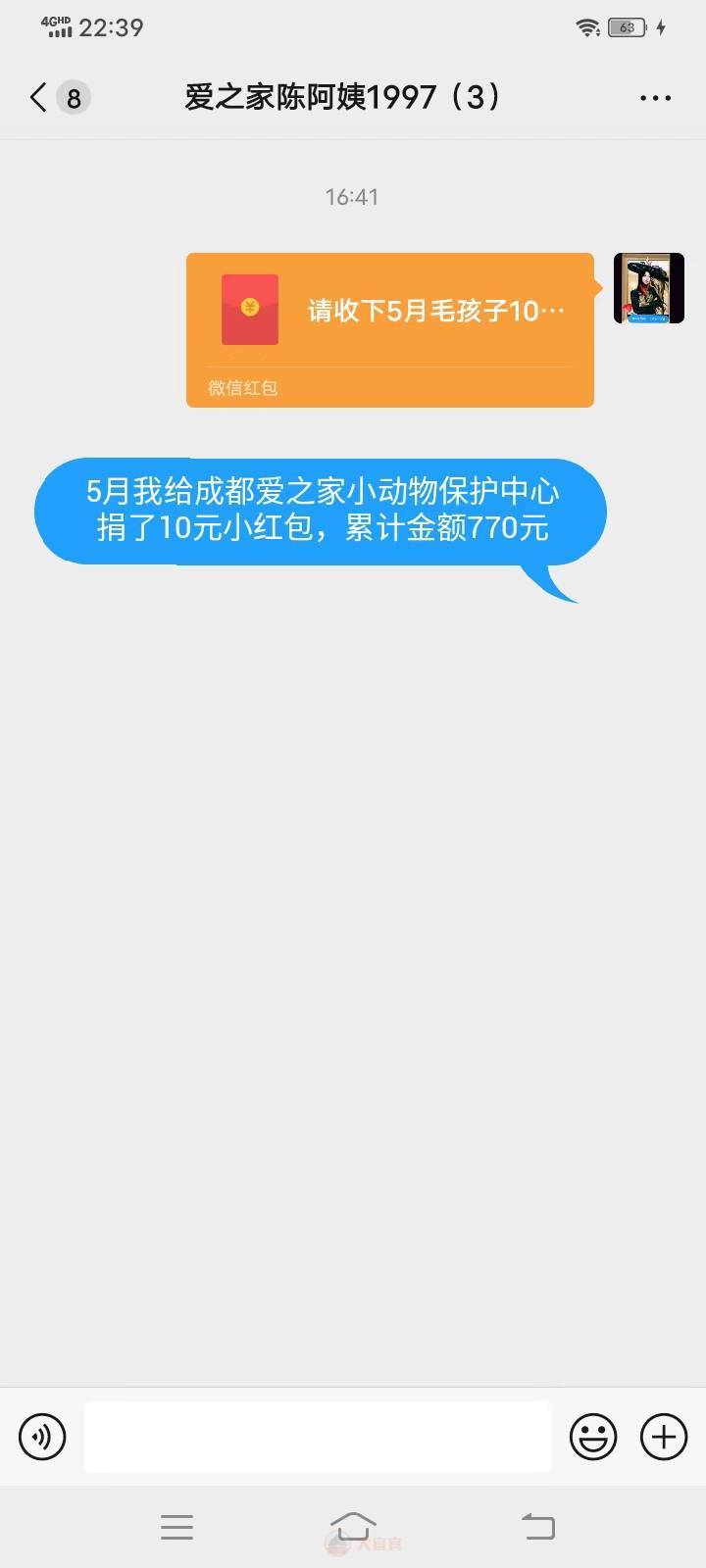Open the emoji sticker panel

(x=593, y=1437)
